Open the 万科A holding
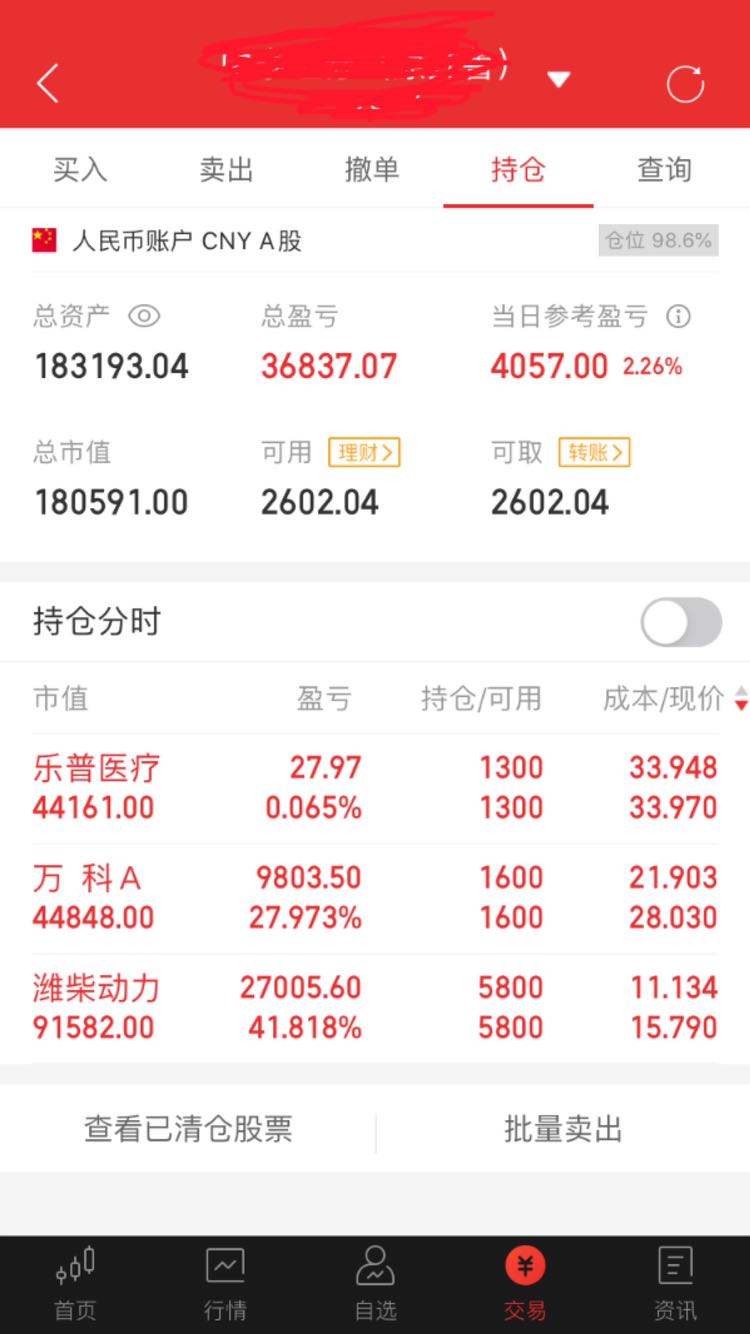 pos(375,898)
